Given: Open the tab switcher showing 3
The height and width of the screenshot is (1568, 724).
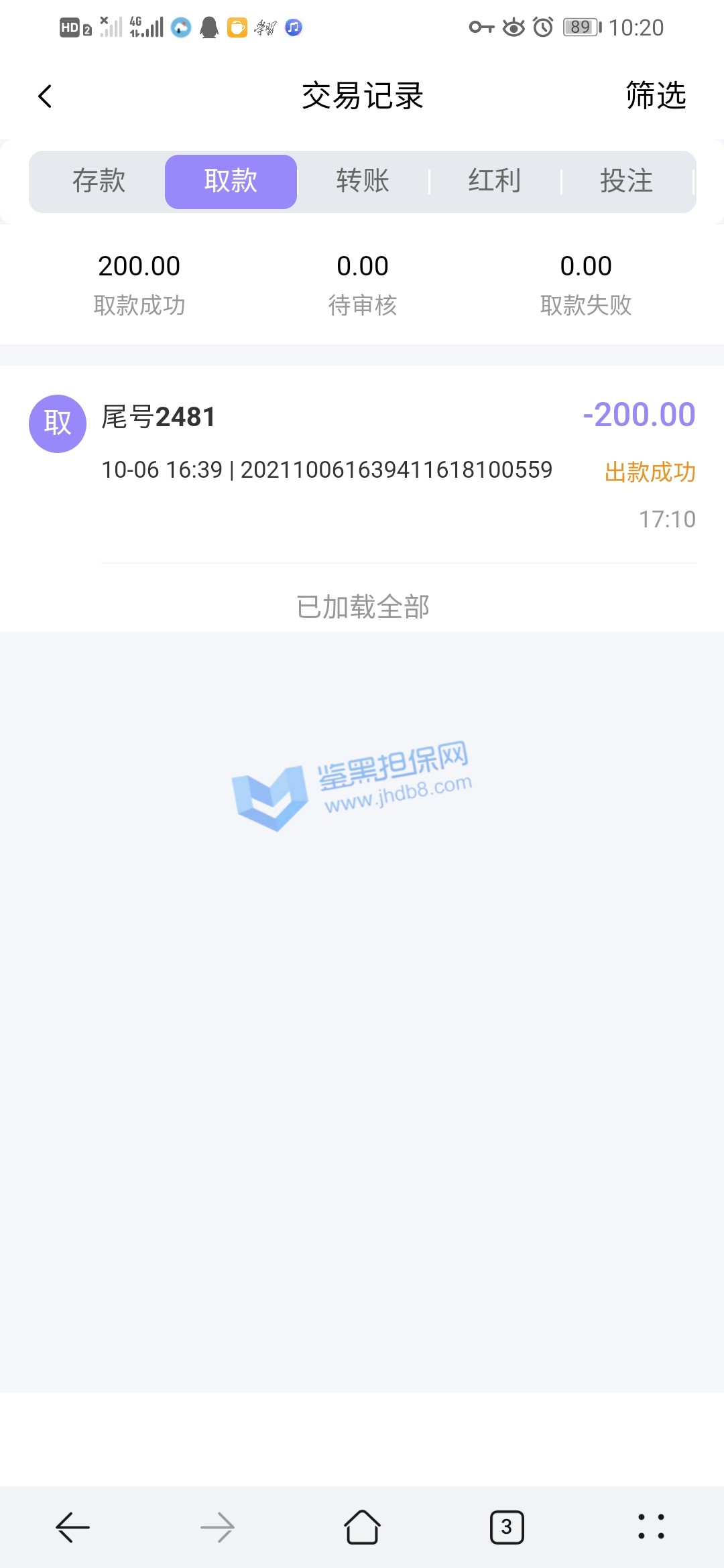Looking at the screenshot, I should pos(507,1527).
